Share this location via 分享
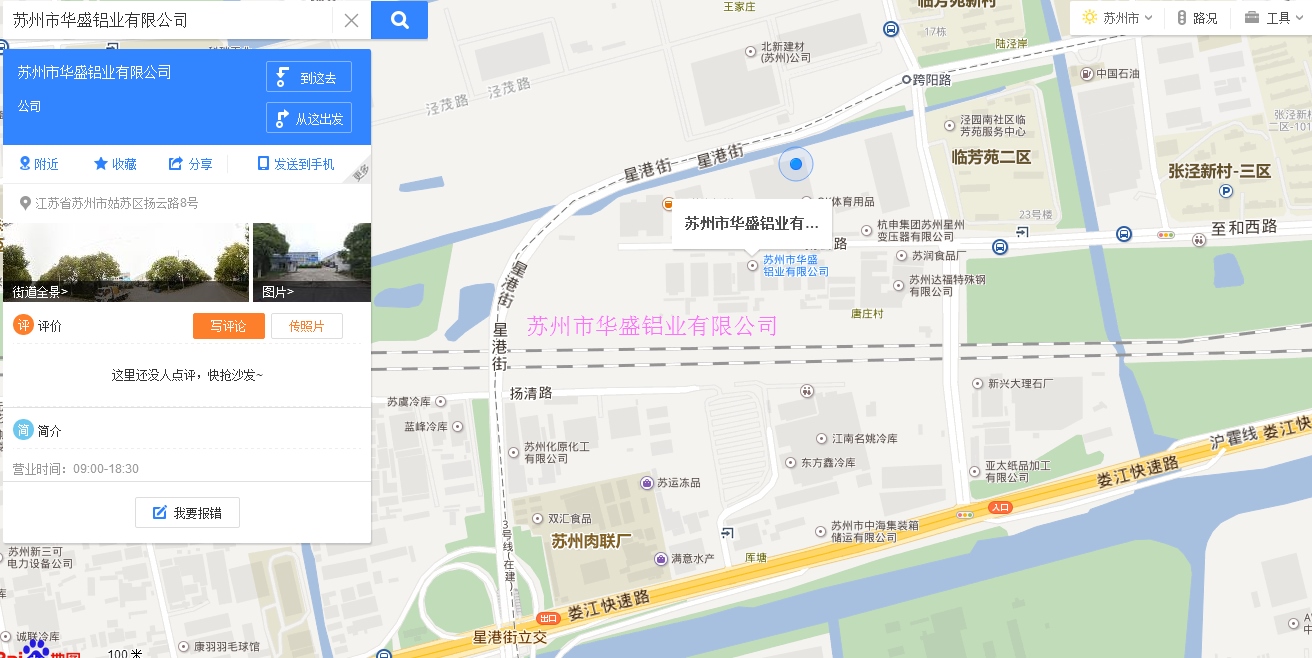The width and height of the screenshot is (1312, 658). 190,164
